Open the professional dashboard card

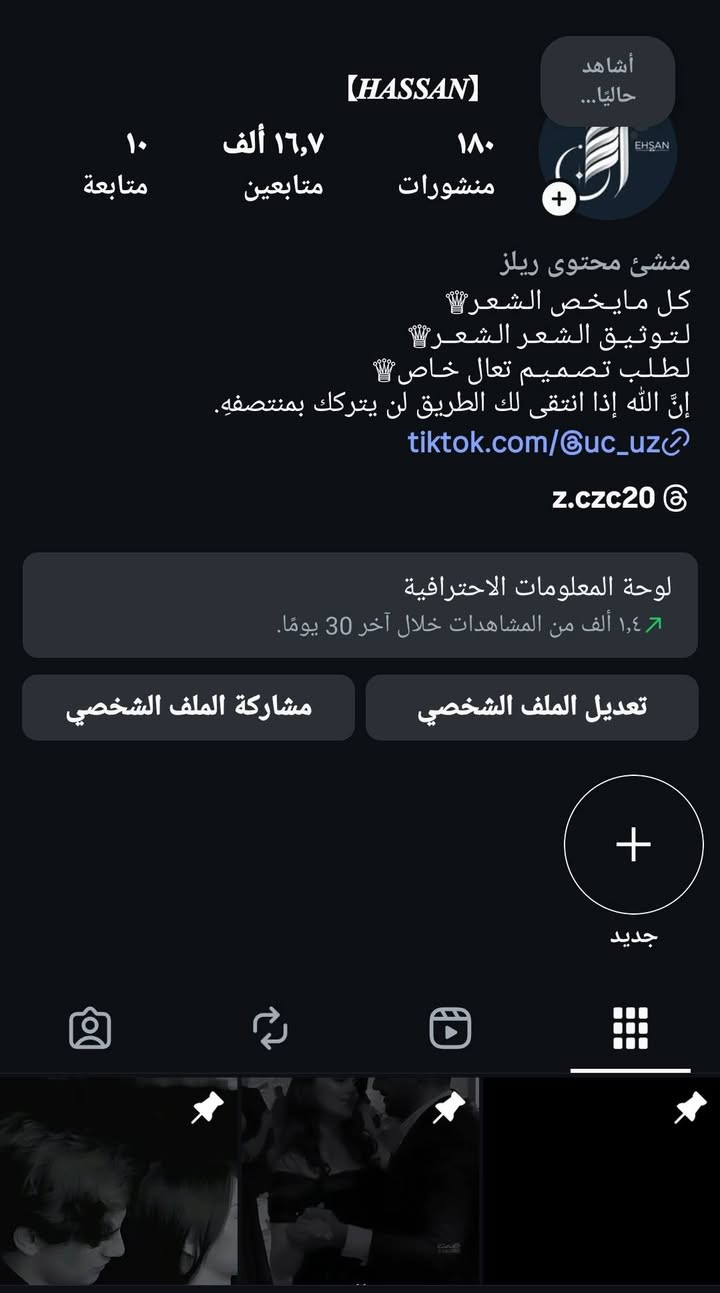click(360, 605)
